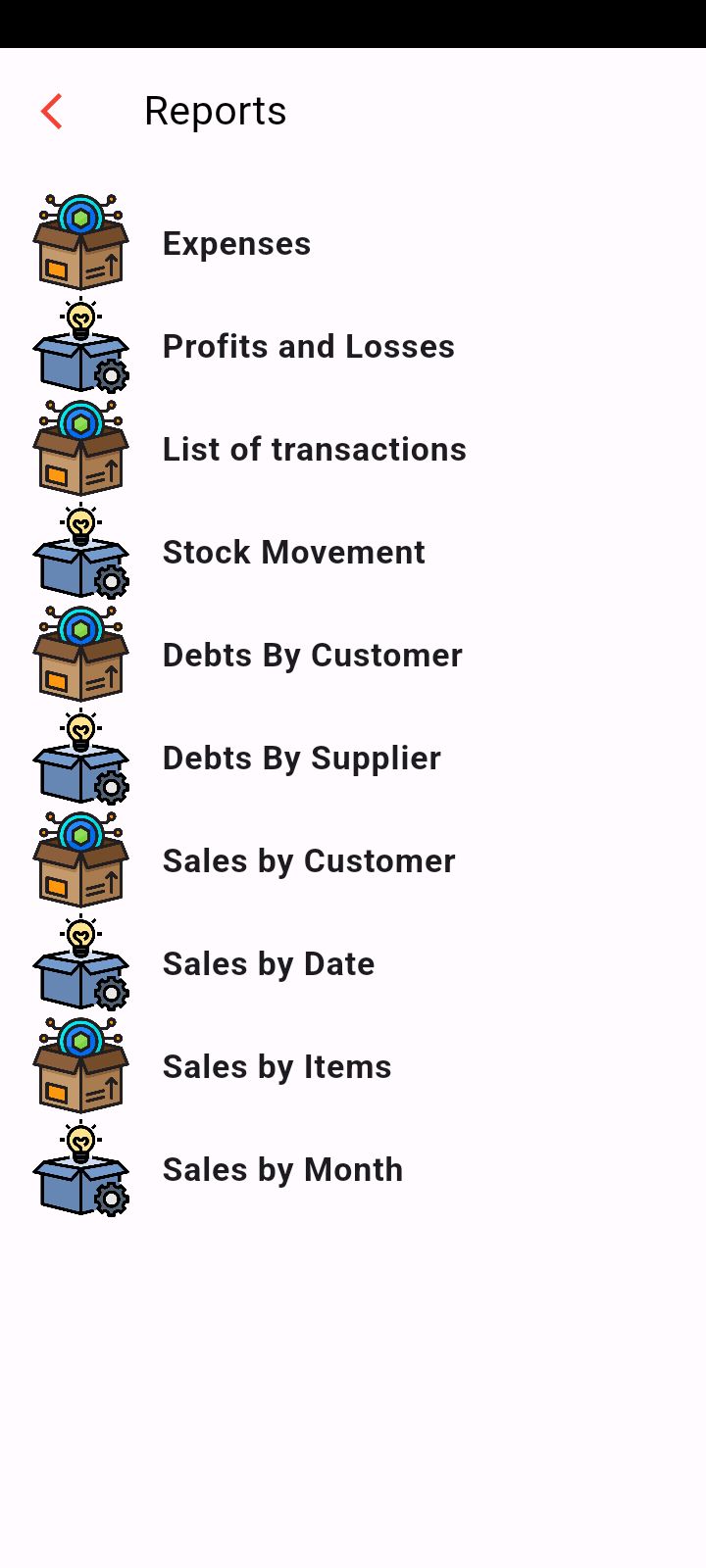
Task: Select Debts By Customer
Action: pyautogui.click(x=312, y=655)
